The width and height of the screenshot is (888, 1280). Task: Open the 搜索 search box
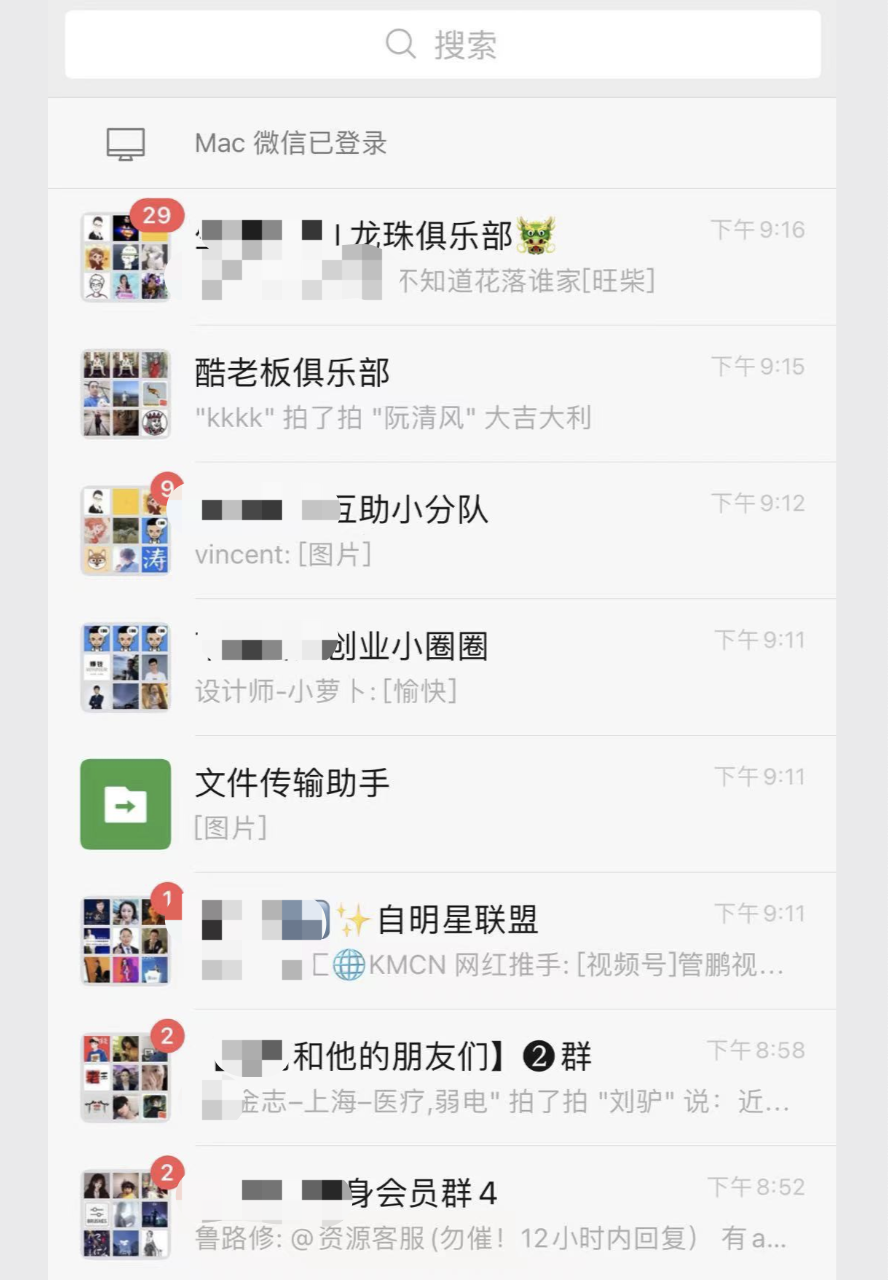tap(442, 44)
